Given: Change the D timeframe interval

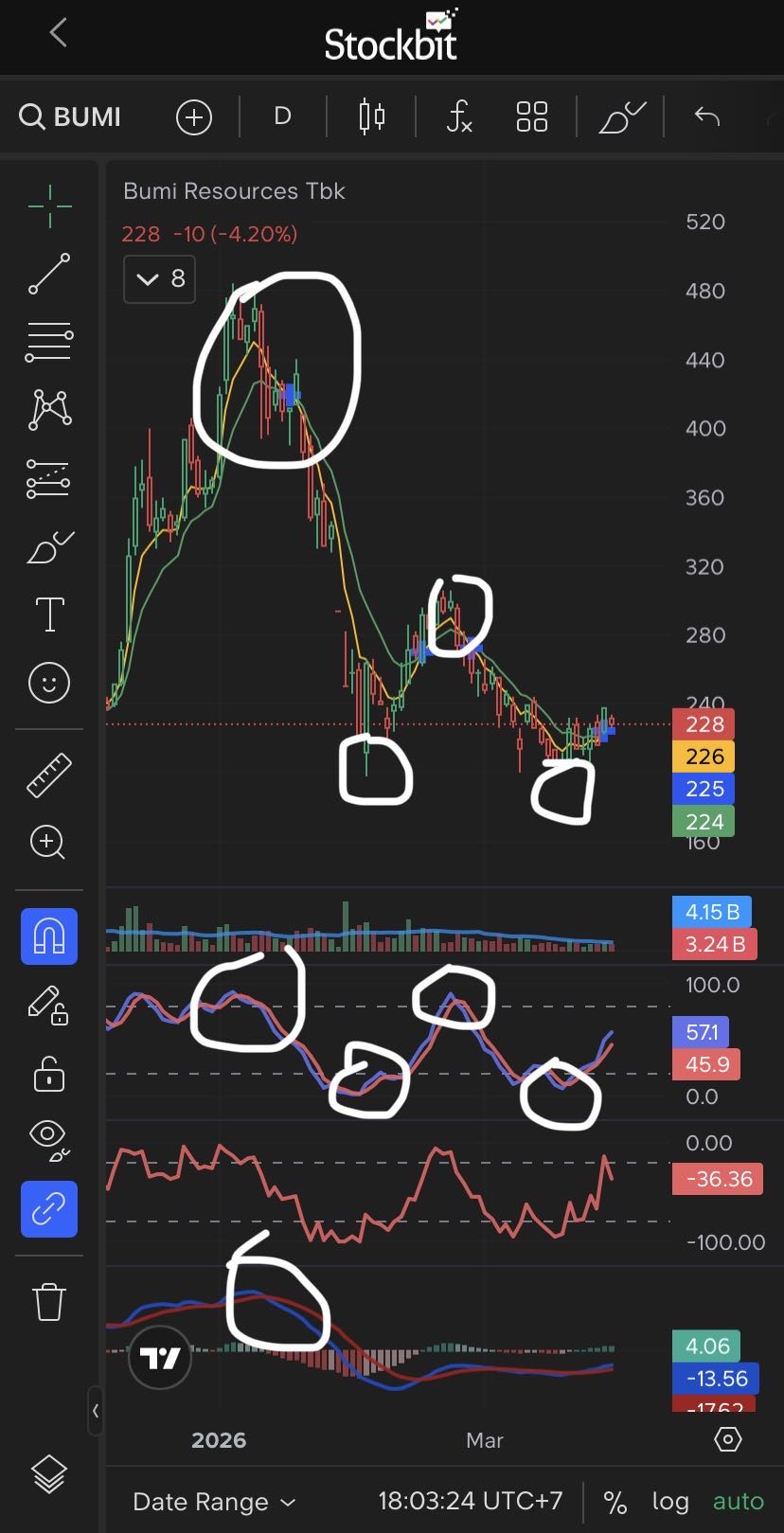Looking at the screenshot, I should point(282,116).
